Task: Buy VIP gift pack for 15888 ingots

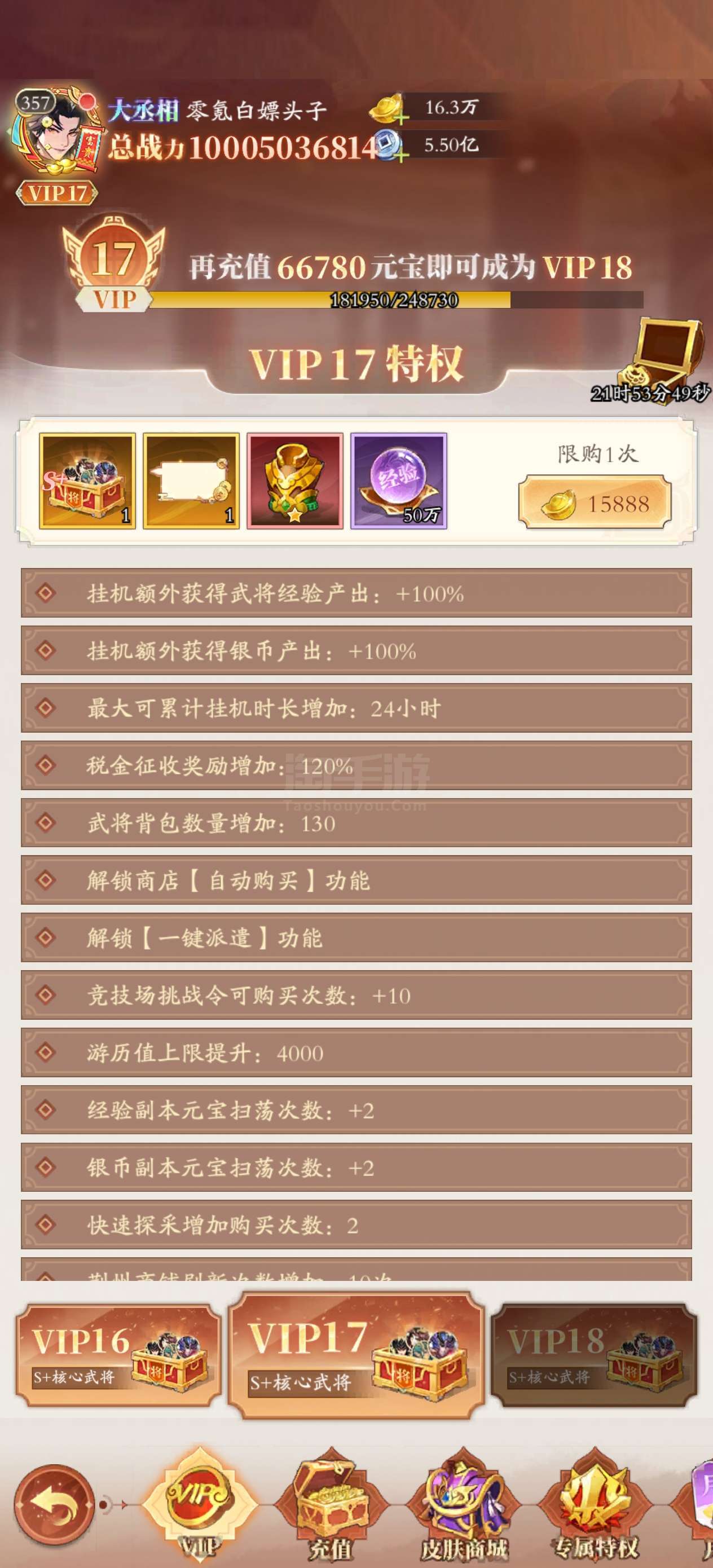Action: point(595,503)
